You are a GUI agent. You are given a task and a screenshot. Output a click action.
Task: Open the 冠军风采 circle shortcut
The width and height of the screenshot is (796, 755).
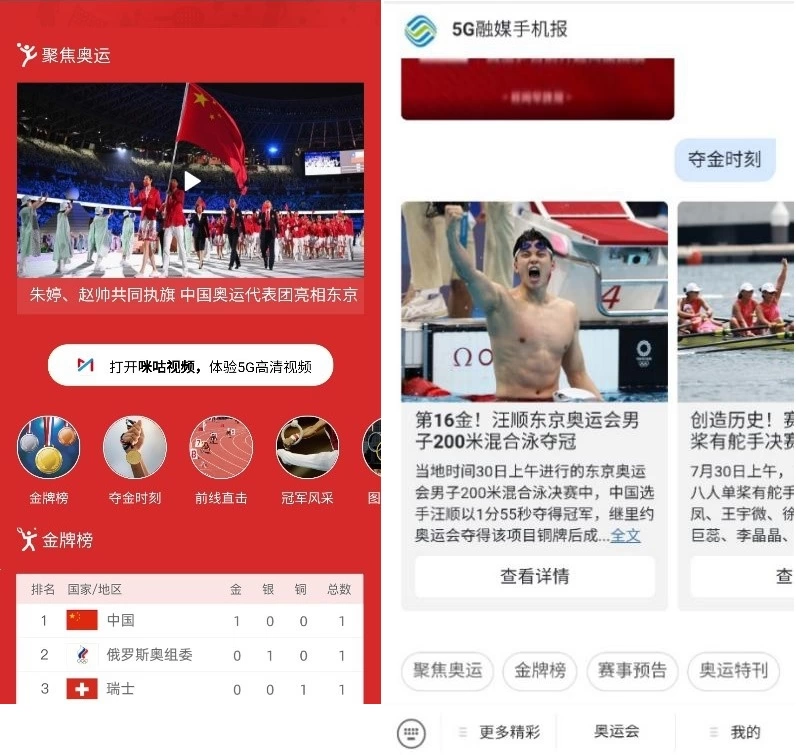tap(307, 448)
